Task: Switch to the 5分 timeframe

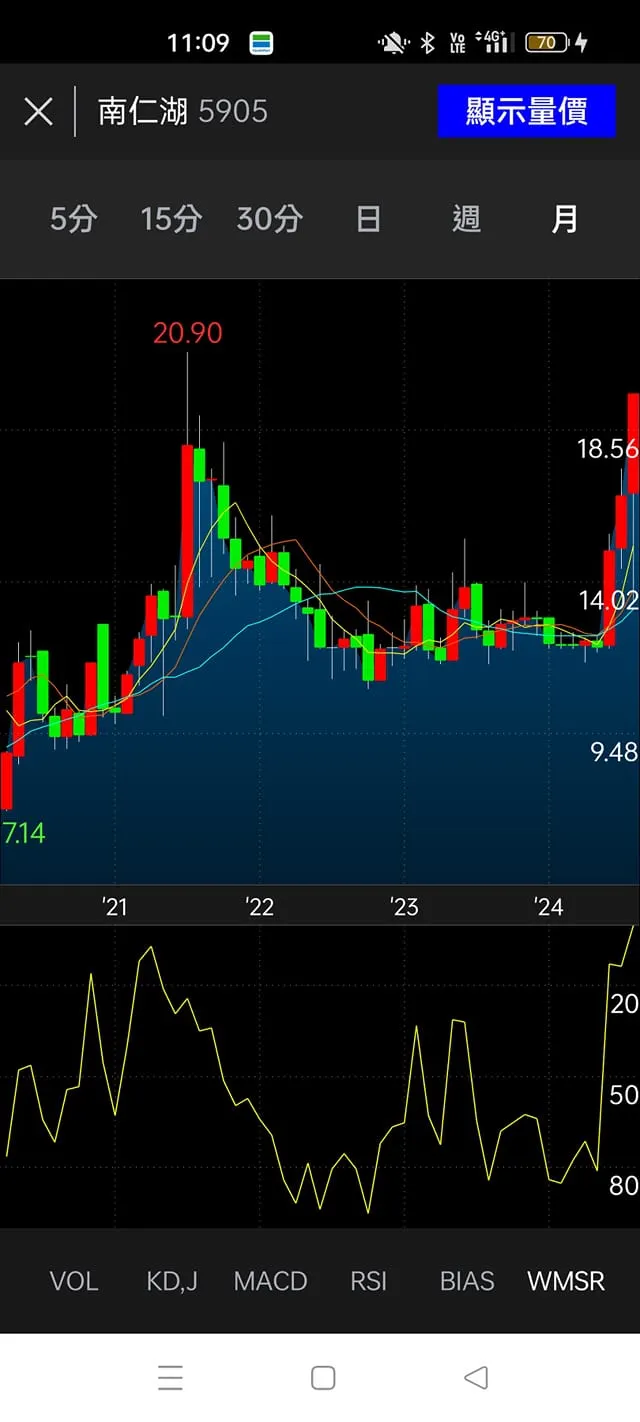Action: 73,219
